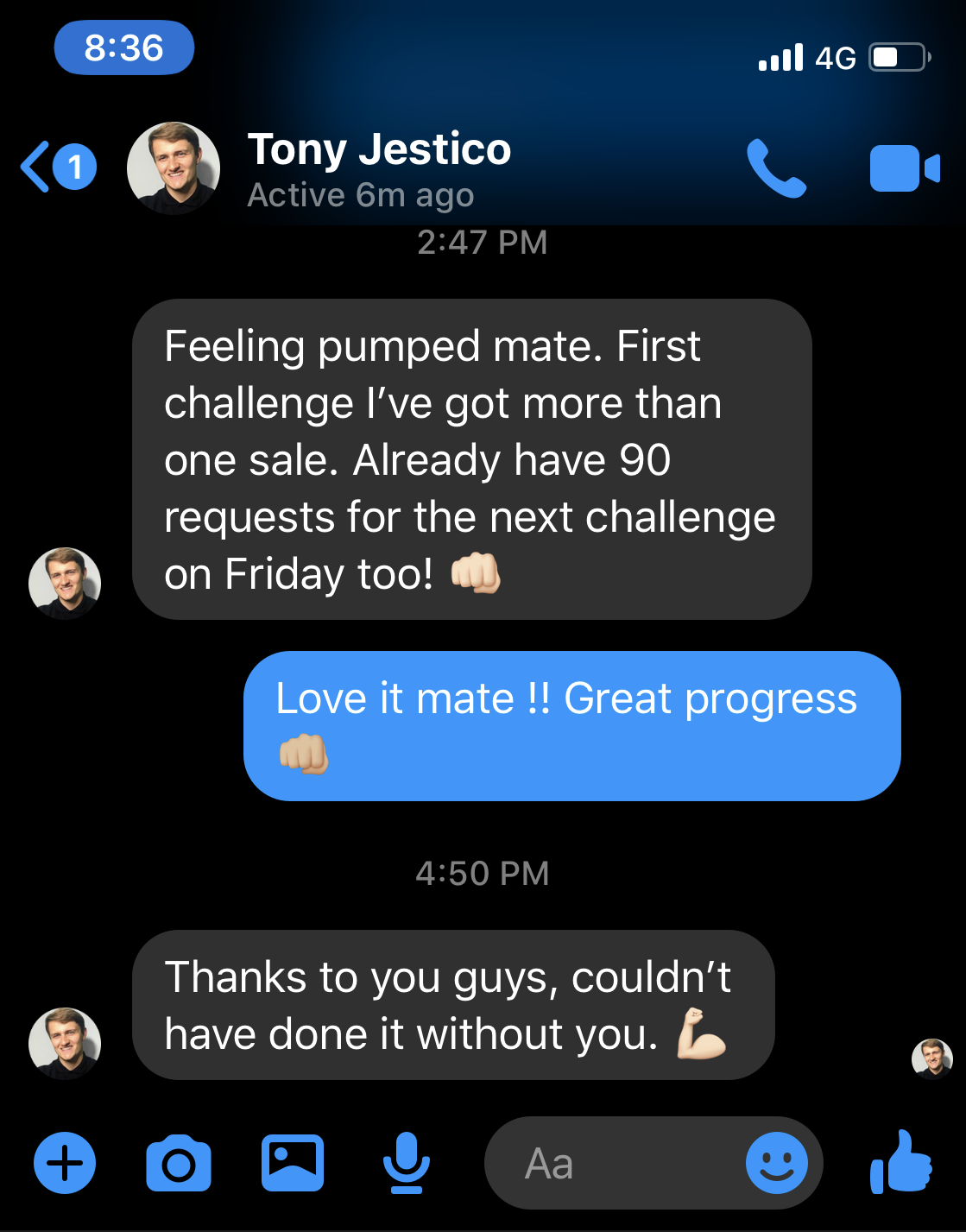This screenshot has width=966, height=1232.
Task: Open Tony Jestico's profile from the header
Action: point(378,168)
